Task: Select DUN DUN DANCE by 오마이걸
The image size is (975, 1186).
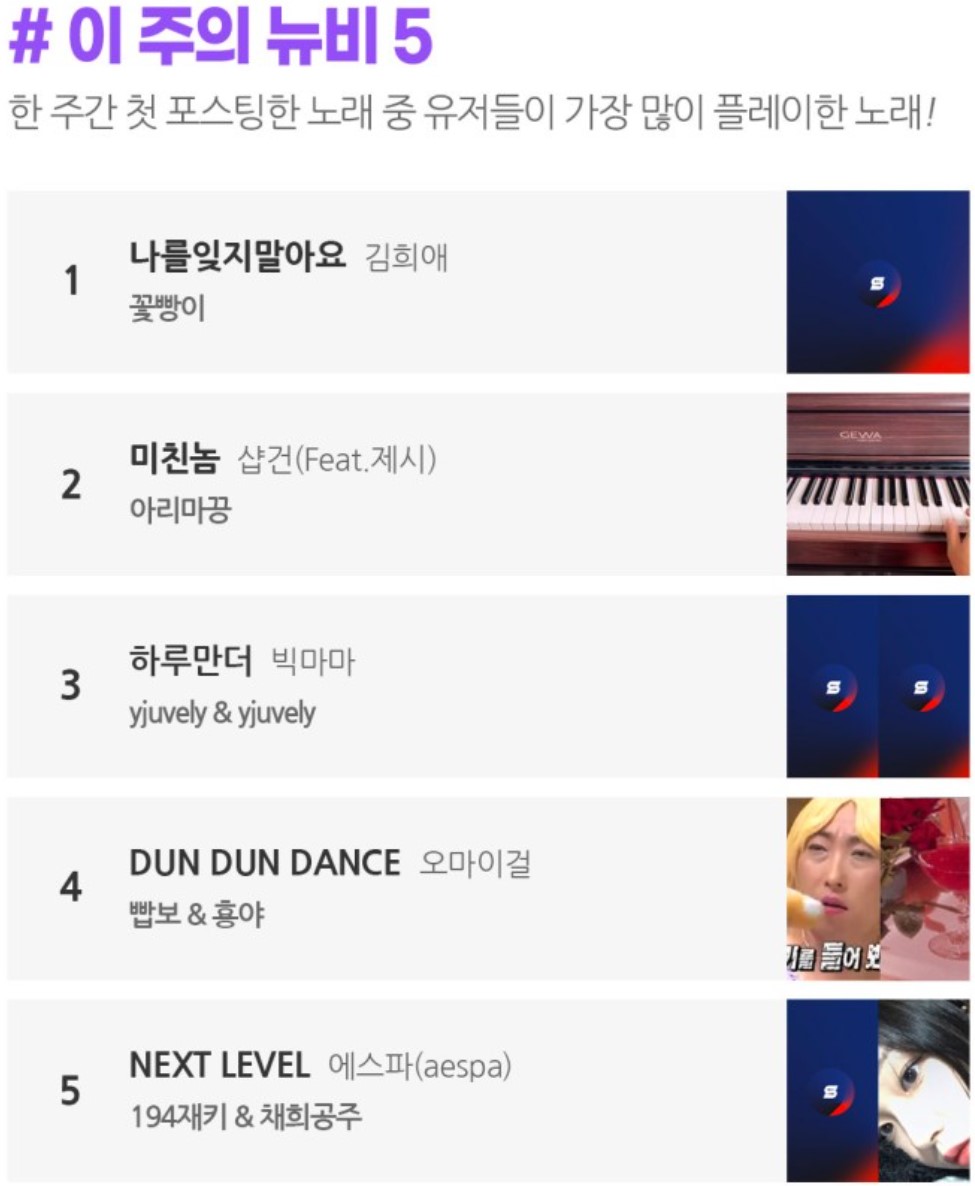Action: pos(264,862)
